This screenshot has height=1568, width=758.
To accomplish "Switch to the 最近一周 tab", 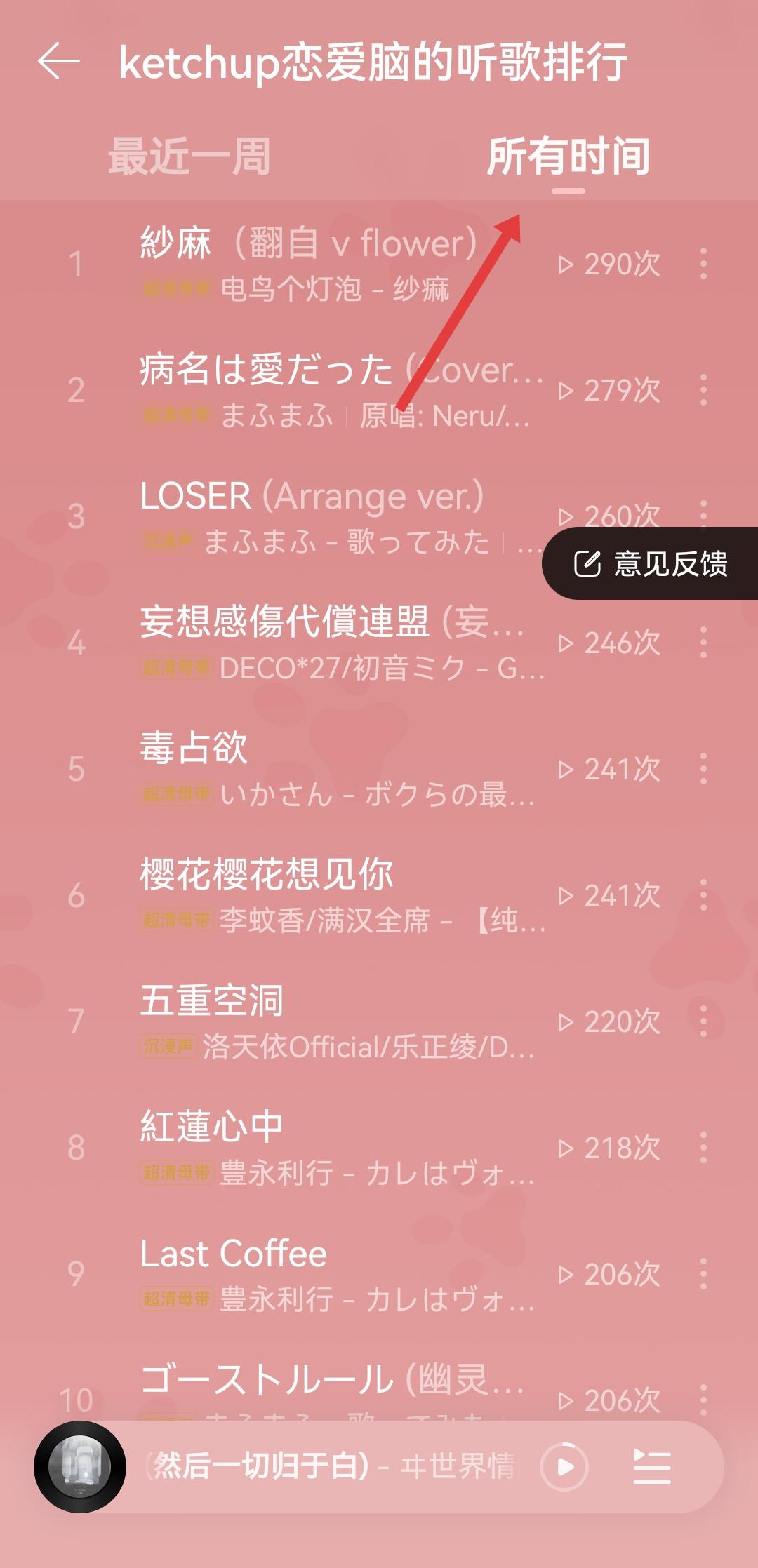I will (x=189, y=156).
